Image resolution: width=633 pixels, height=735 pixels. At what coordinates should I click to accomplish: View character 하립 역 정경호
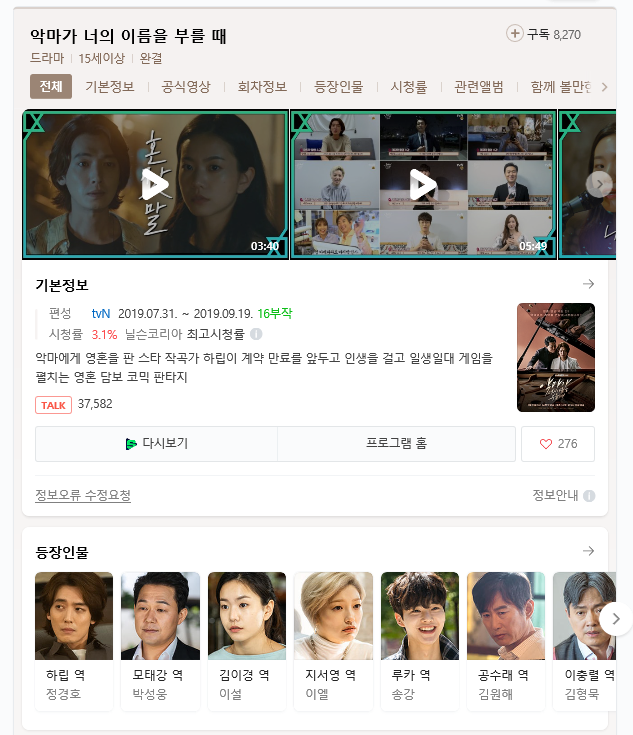point(74,640)
